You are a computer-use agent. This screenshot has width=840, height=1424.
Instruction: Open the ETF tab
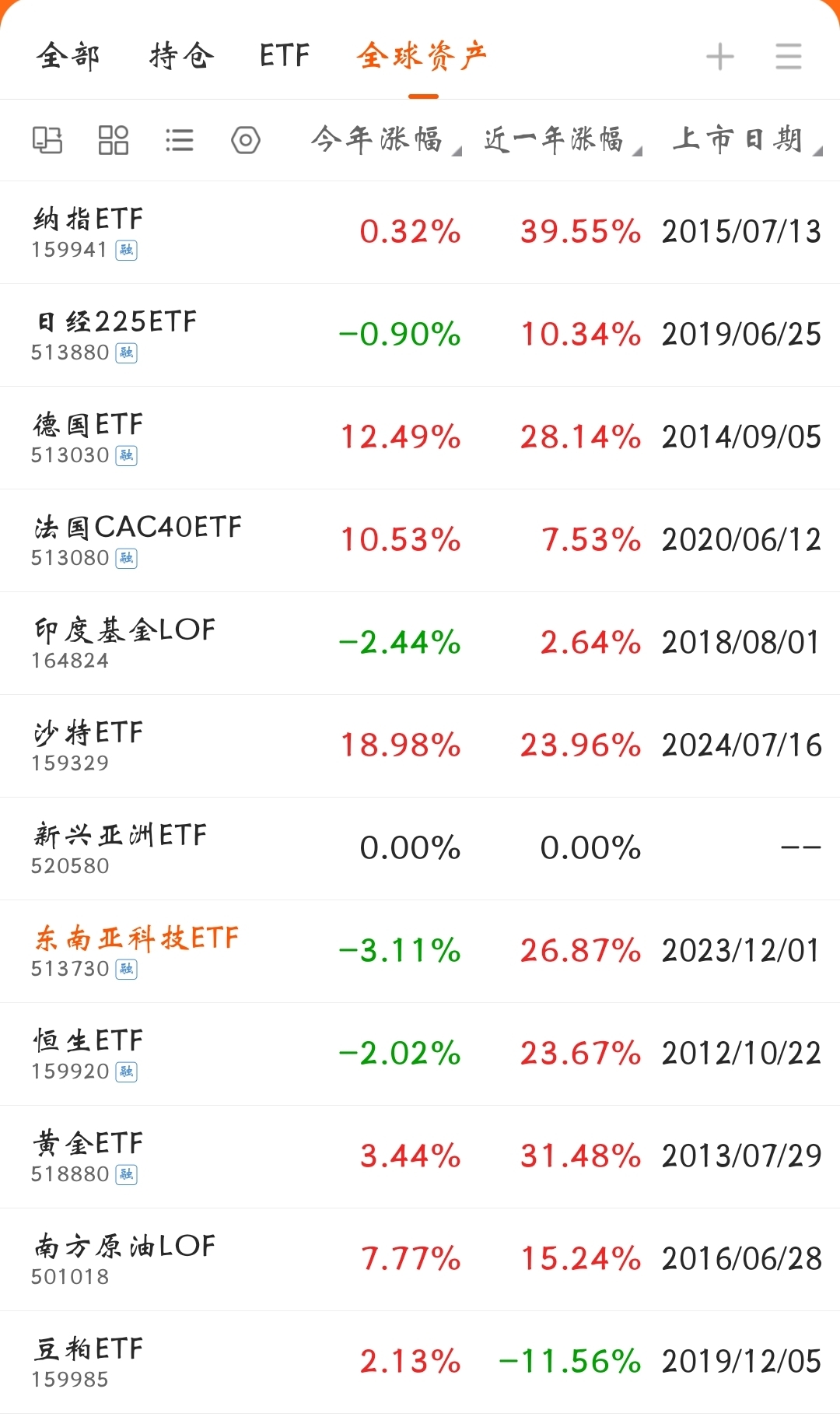[x=284, y=56]
